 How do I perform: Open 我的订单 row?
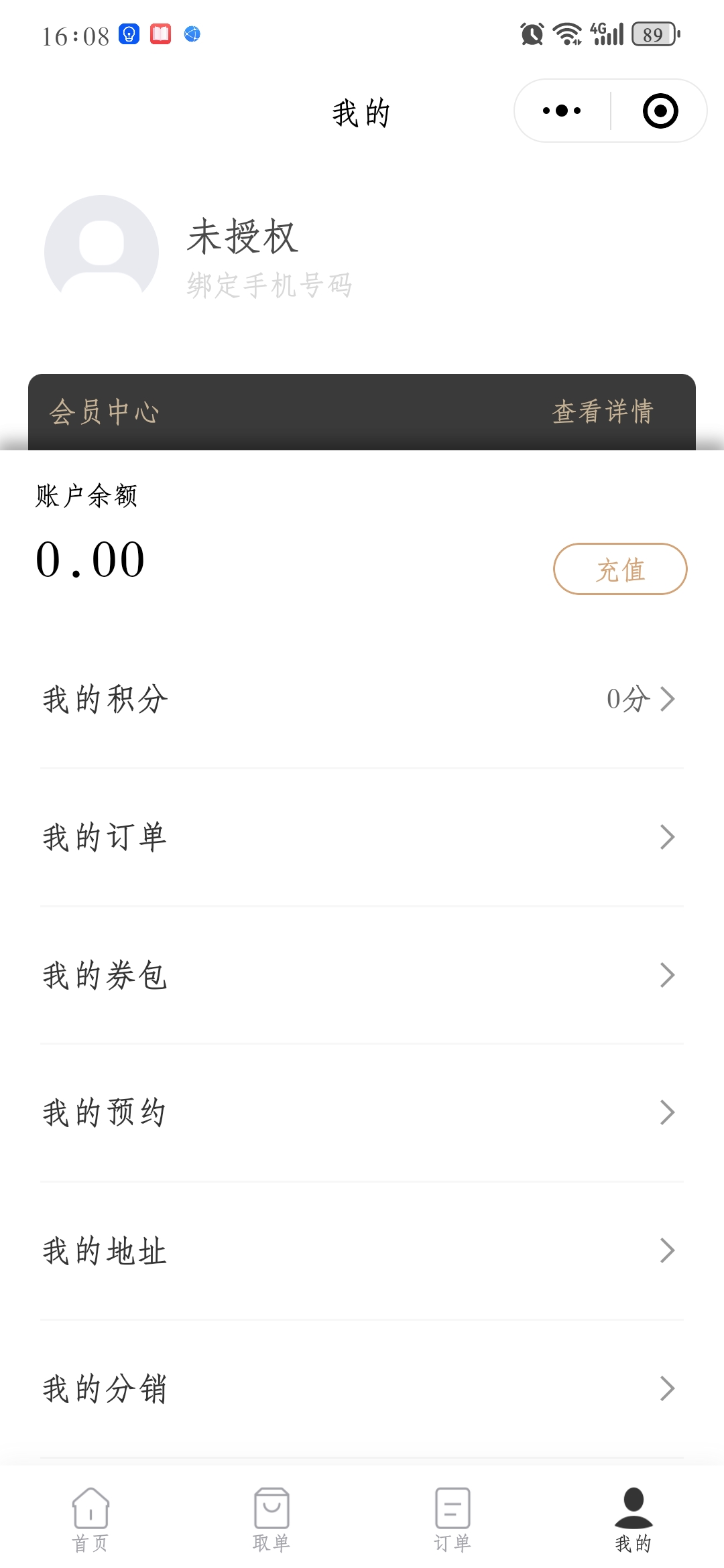362,837
